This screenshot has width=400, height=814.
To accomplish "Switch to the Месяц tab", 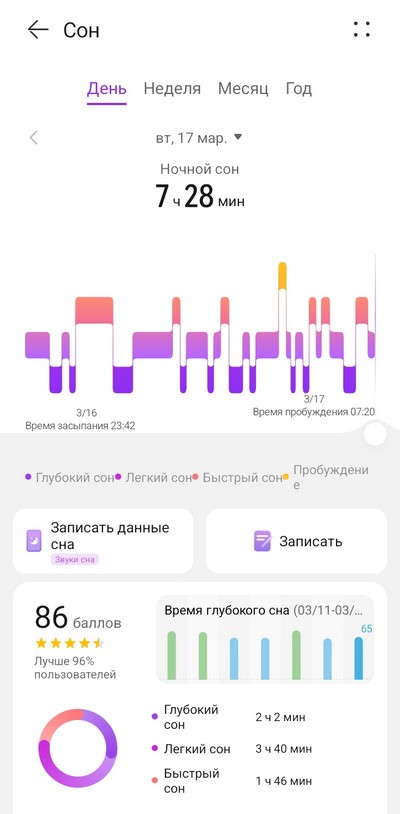I will point(243,89).
